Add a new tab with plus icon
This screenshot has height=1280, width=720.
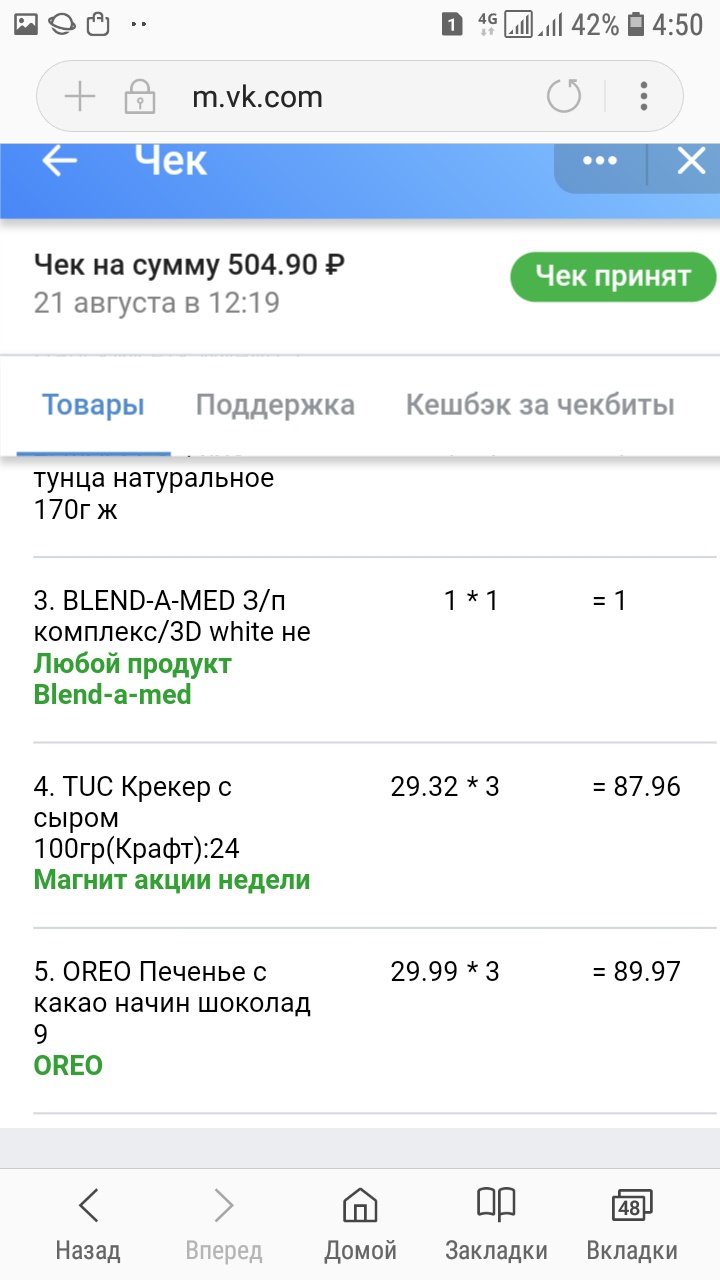[x=79, y=97]
